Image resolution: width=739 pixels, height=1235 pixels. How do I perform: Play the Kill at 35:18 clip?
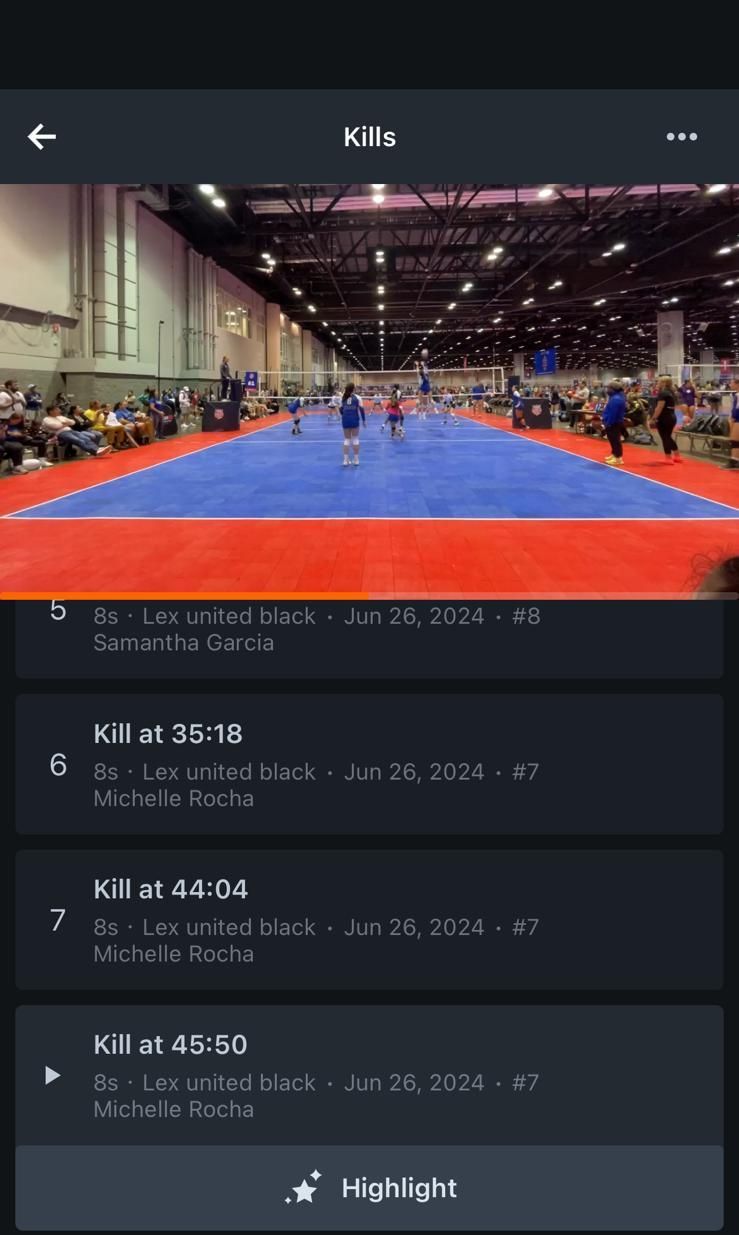369,764
